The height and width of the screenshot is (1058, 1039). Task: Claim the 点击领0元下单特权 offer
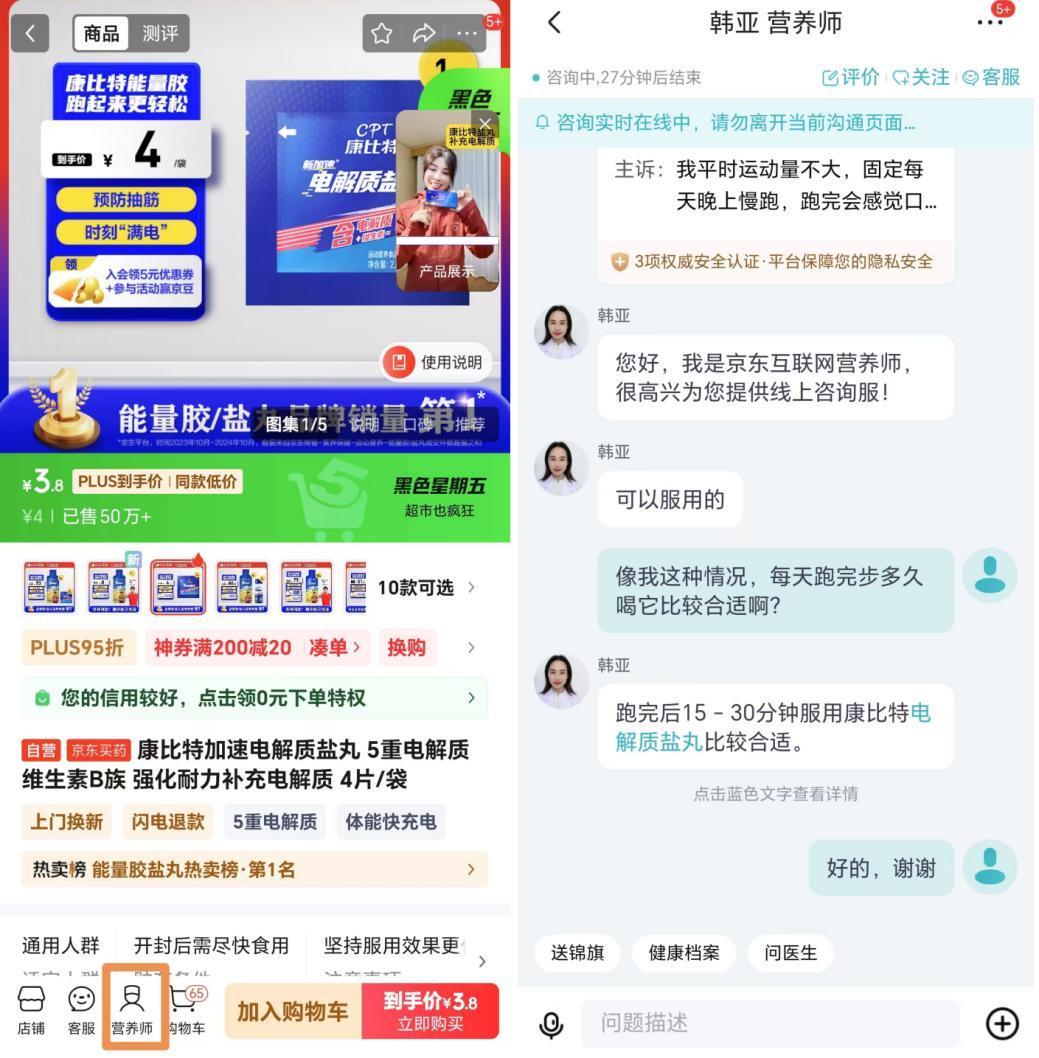tap(254, 698)
